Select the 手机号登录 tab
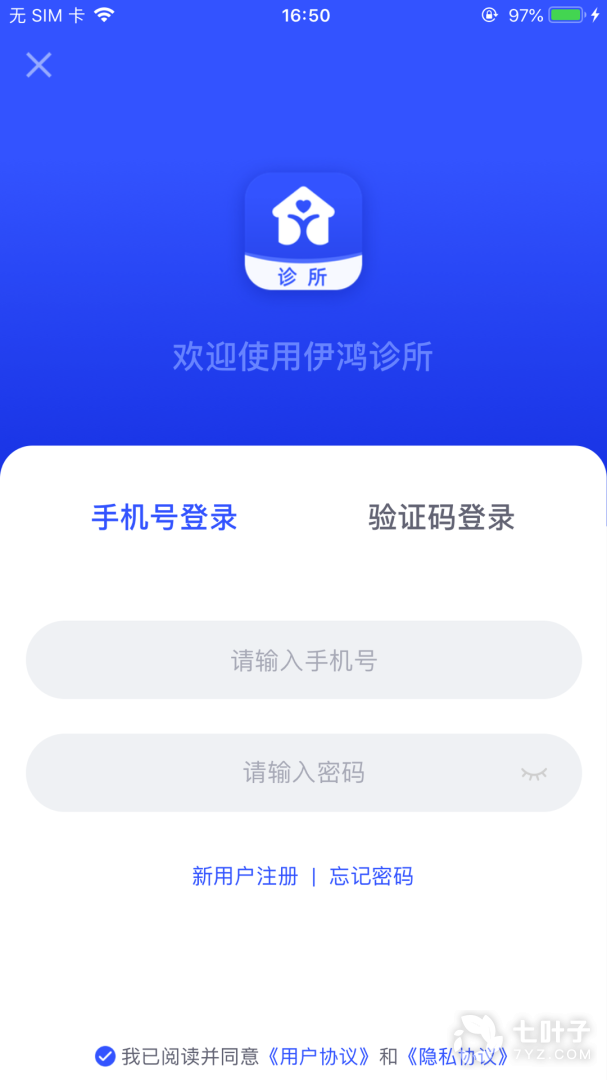This screenshot has height=1080, width=607. 165,518
